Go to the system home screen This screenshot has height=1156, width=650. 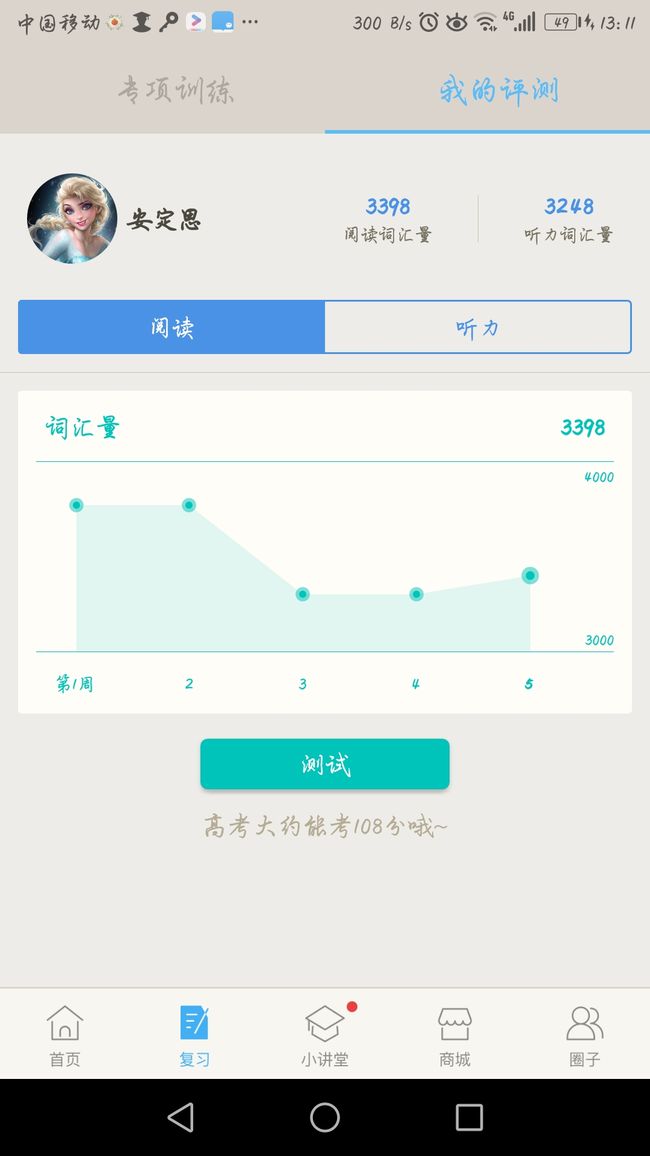pos(325,1117)
